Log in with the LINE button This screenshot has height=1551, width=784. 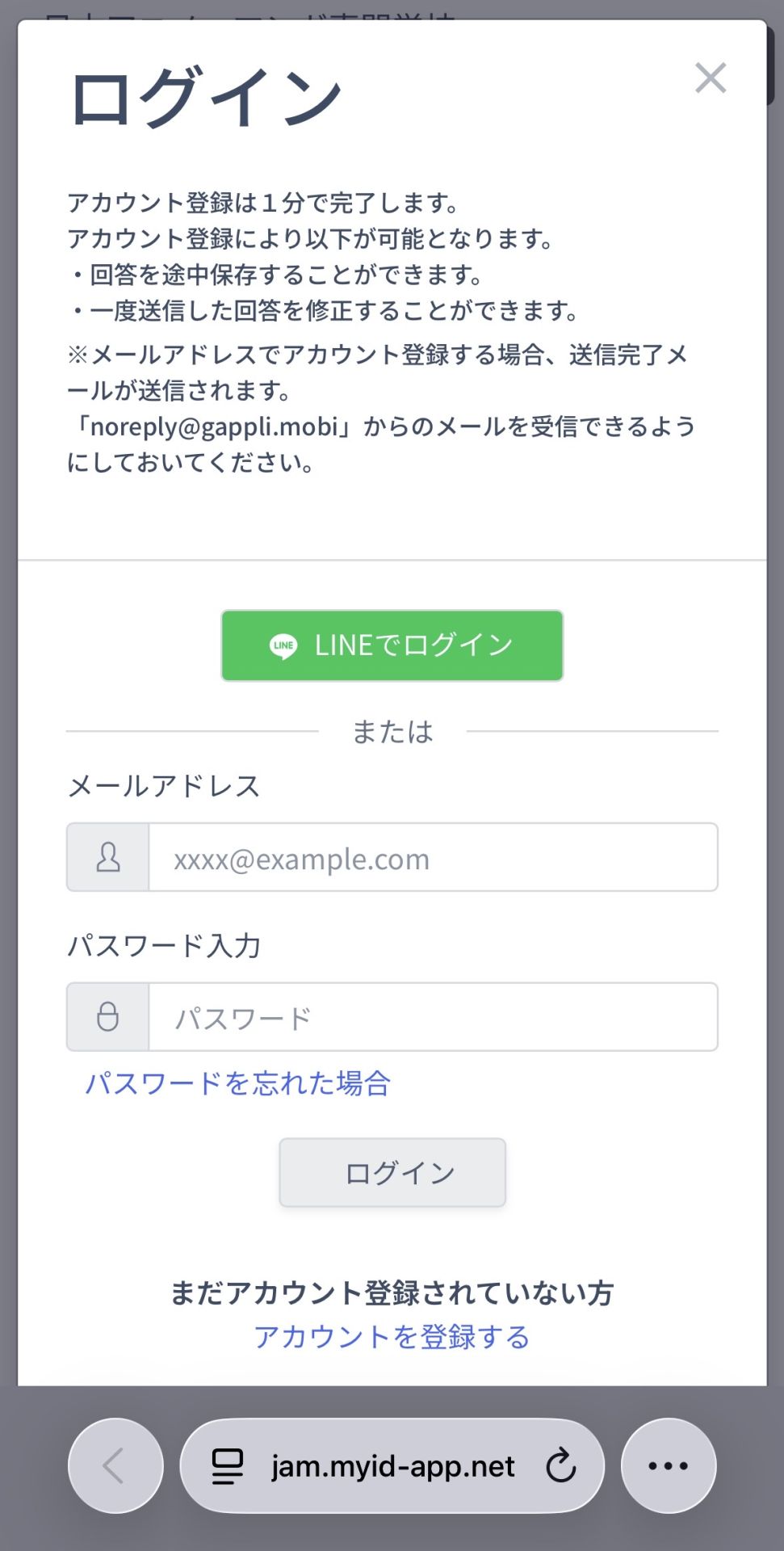pyautogui.click(x=392, y=645)
